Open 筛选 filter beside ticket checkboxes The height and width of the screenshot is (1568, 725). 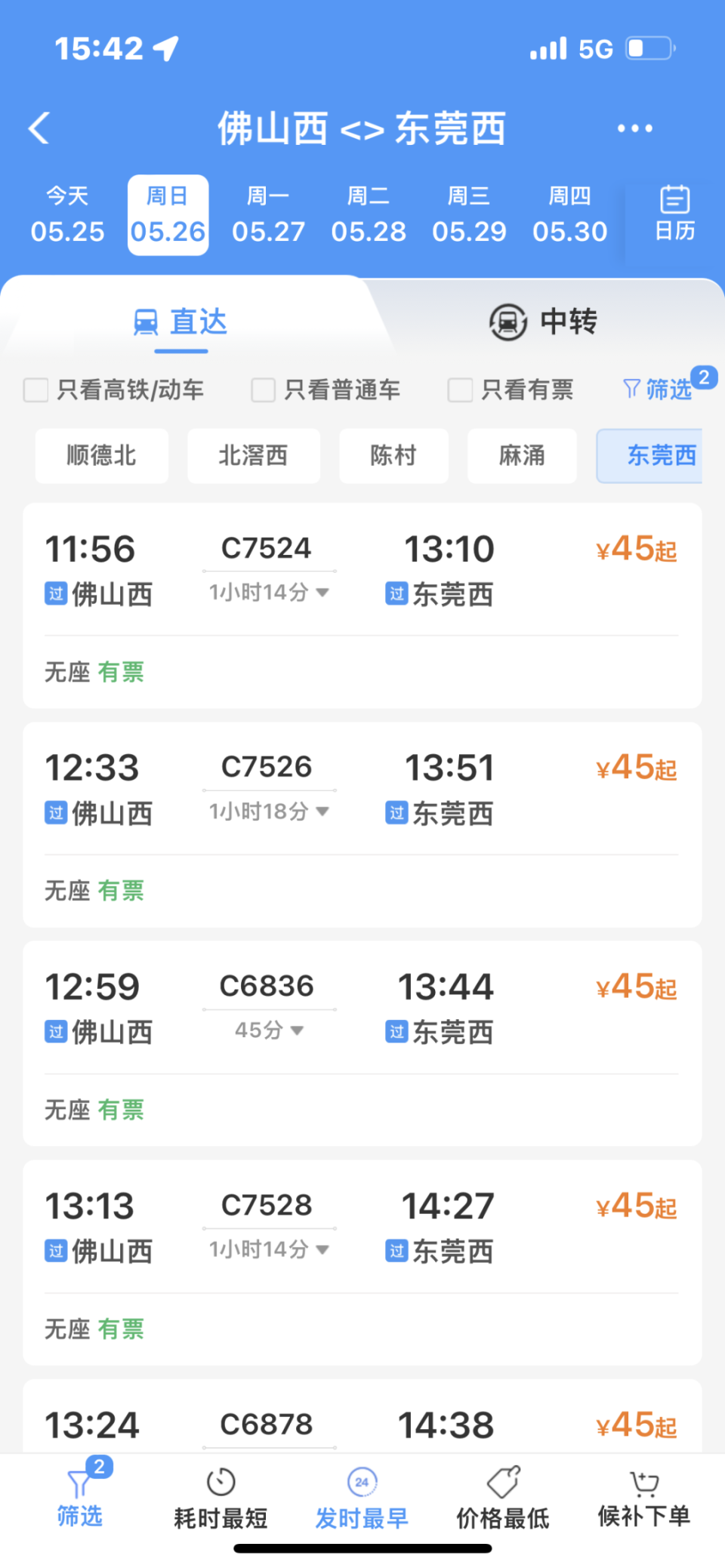coord(664,388)
